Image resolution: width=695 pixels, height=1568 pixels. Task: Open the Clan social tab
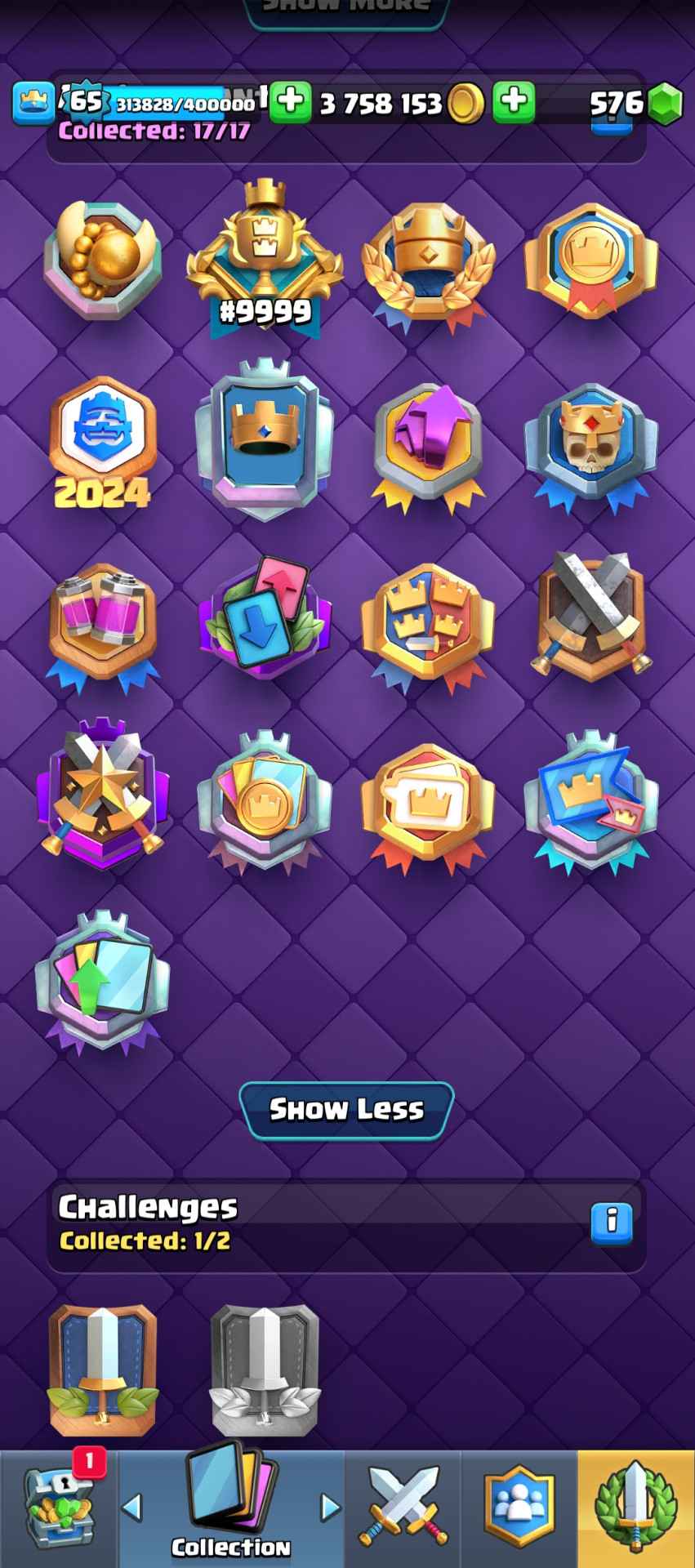pyautogui.click(x=519, y=1509)
